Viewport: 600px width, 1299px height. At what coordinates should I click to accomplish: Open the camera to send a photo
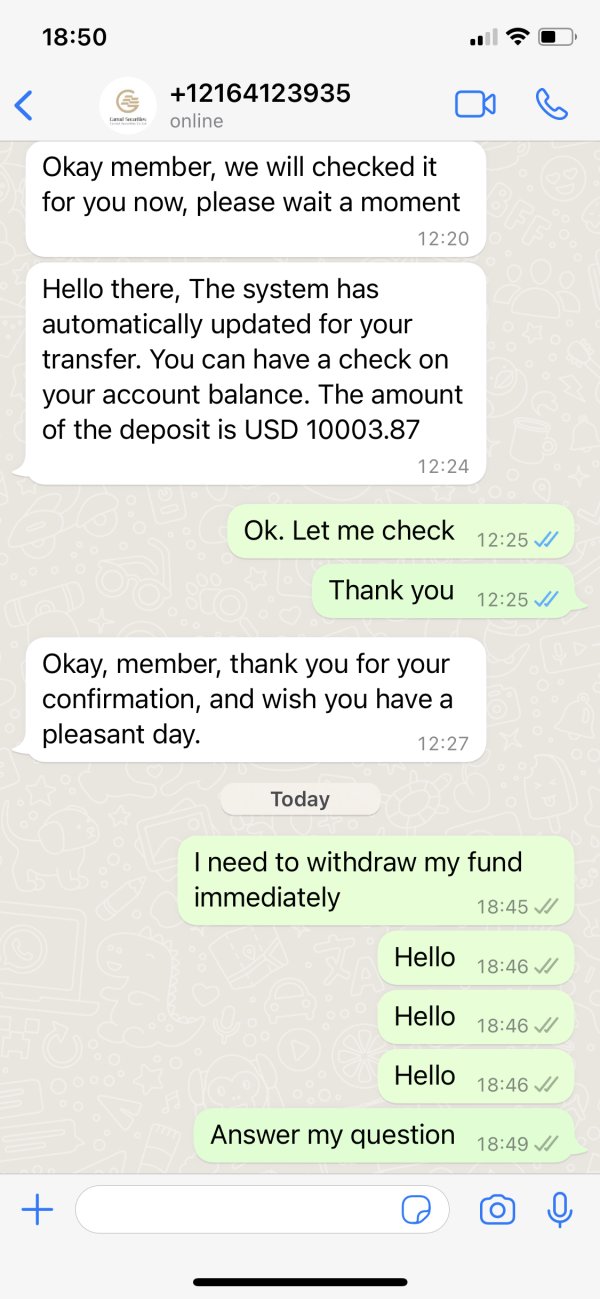point(497,1210)
